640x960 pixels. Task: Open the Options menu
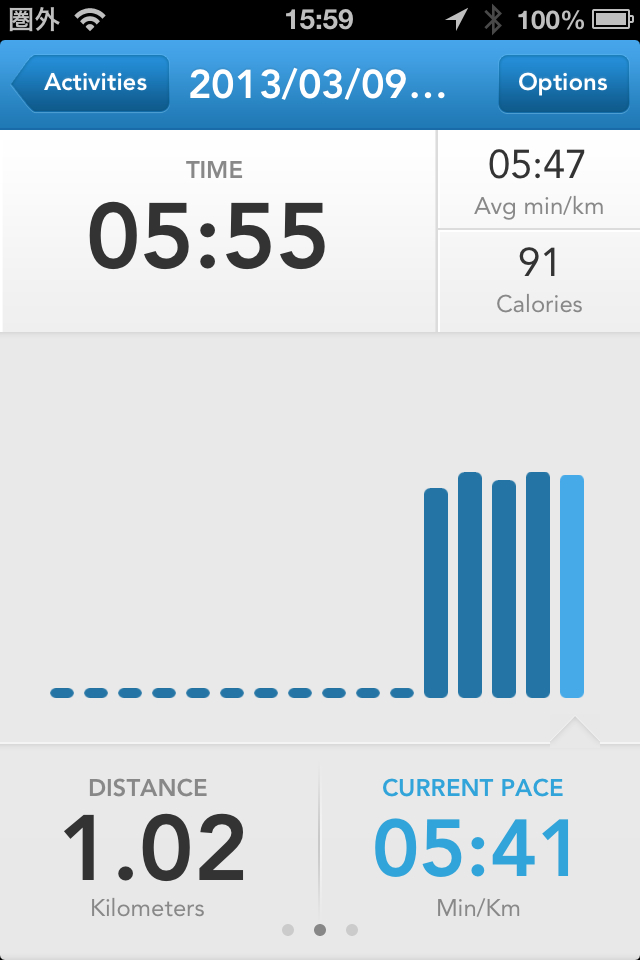click(x=562, y=84)
